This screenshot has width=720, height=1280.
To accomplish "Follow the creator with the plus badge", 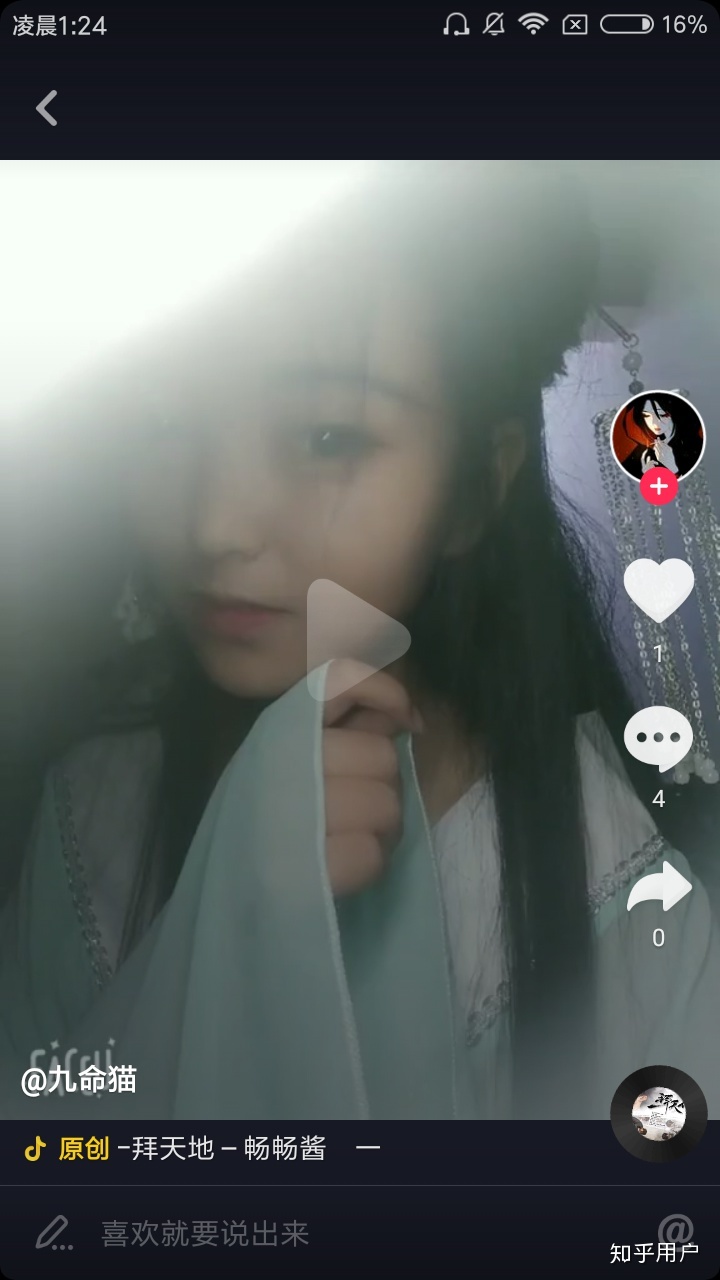I will 658,487.
